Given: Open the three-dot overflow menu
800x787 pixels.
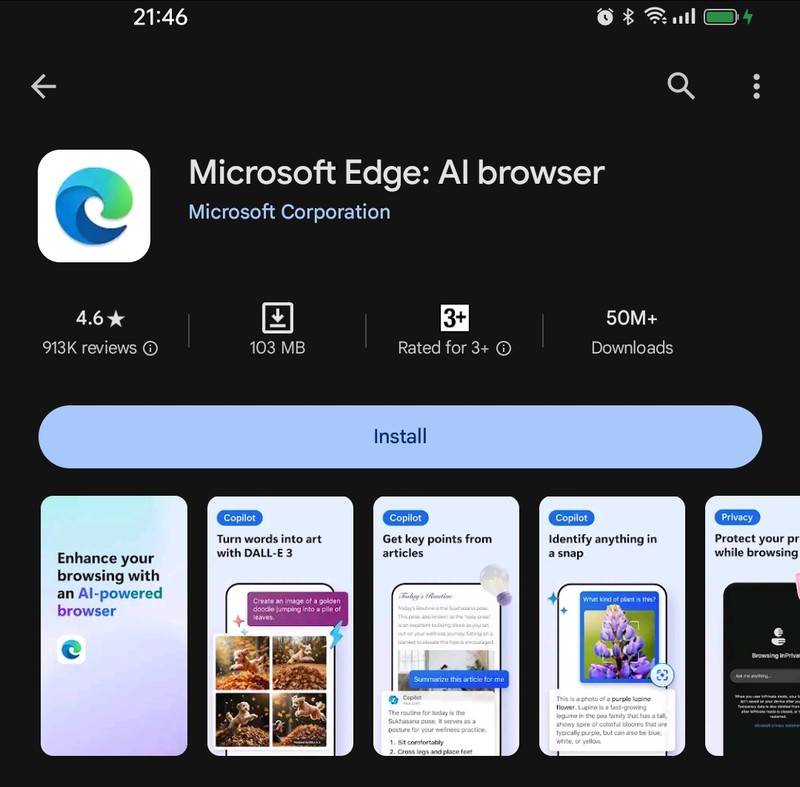Looking at the screenshot, I should click(x=756, y=87).
